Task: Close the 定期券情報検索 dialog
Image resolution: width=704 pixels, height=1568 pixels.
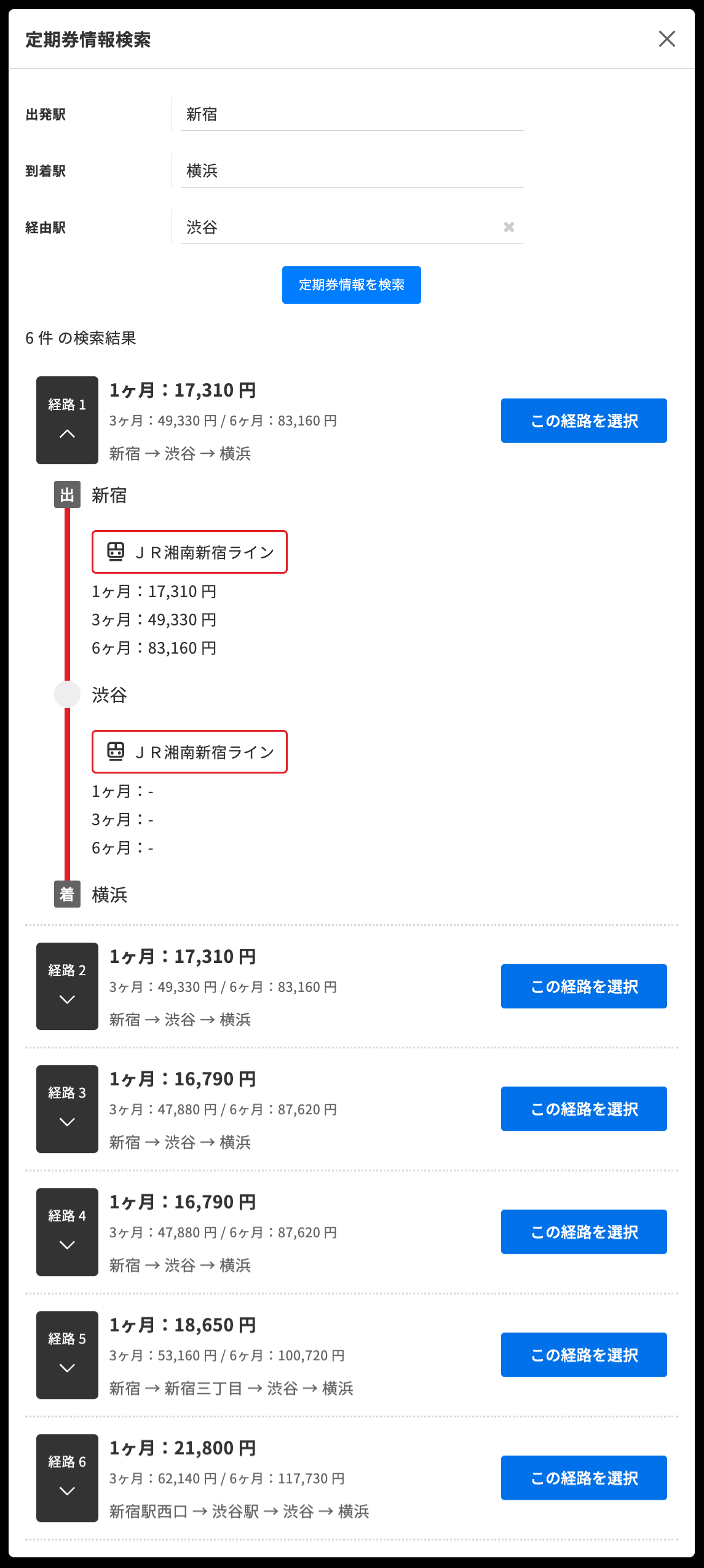Action: coord(666,39)
